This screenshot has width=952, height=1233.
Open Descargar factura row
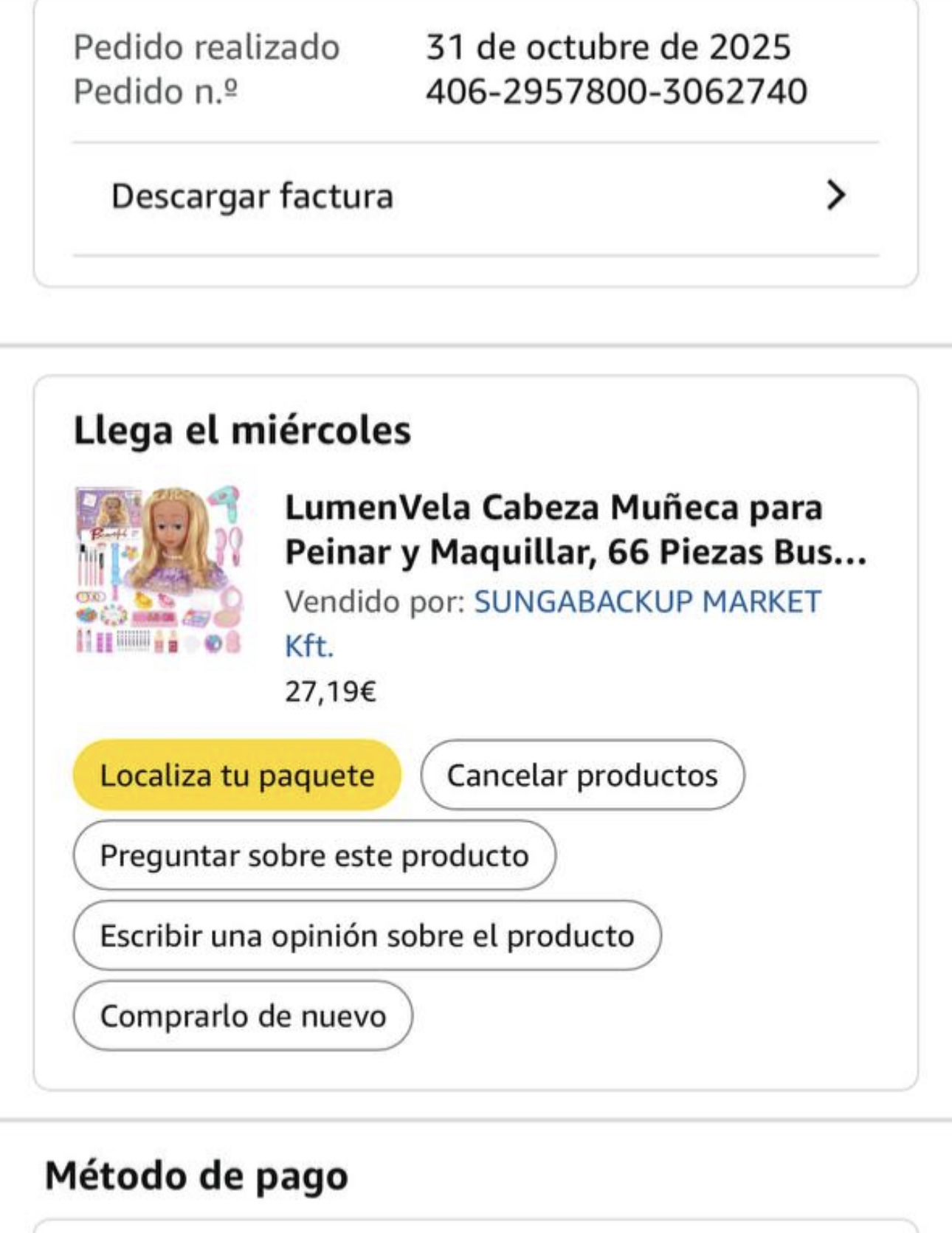coord(476,196)
